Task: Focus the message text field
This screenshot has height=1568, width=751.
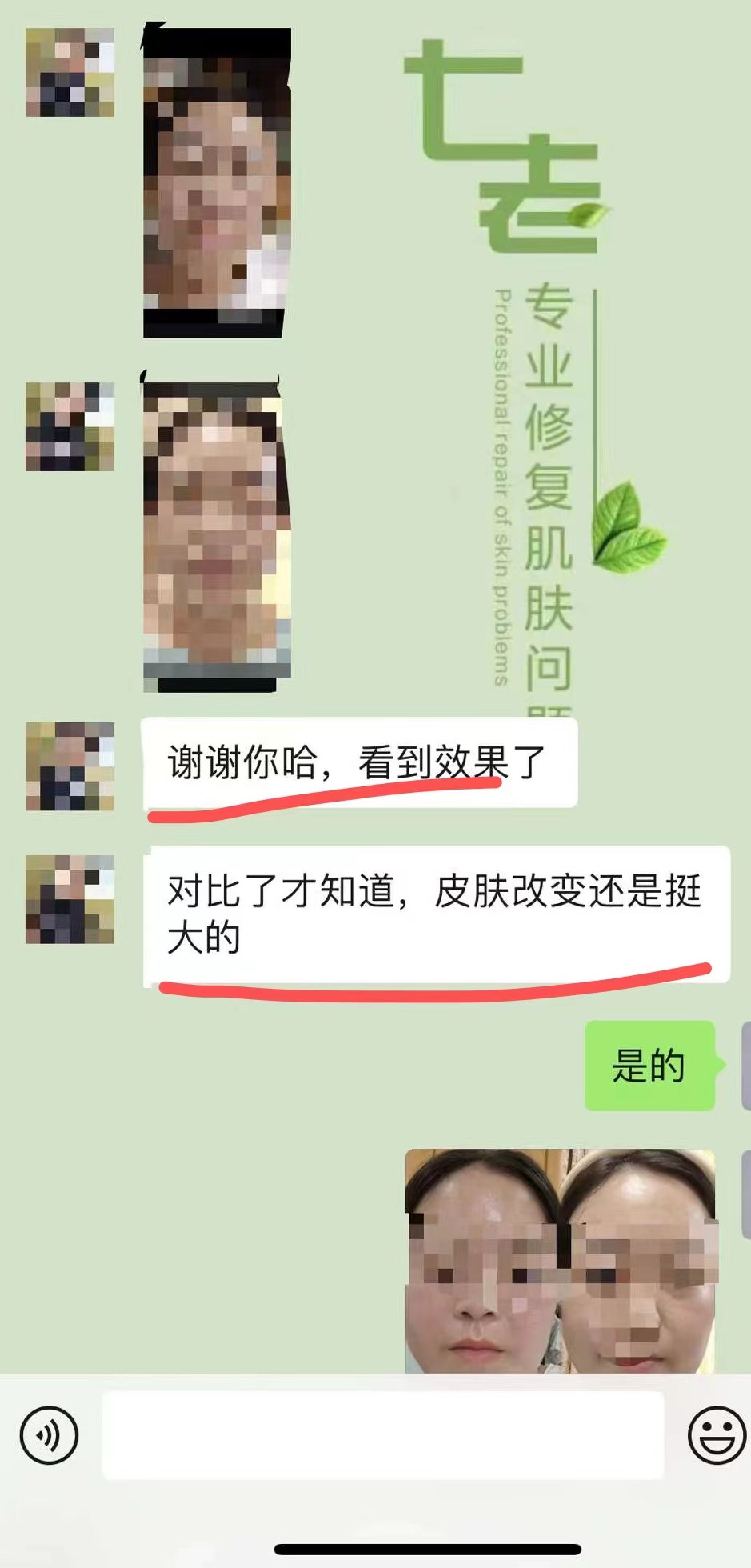Action: click(382, 1434)
